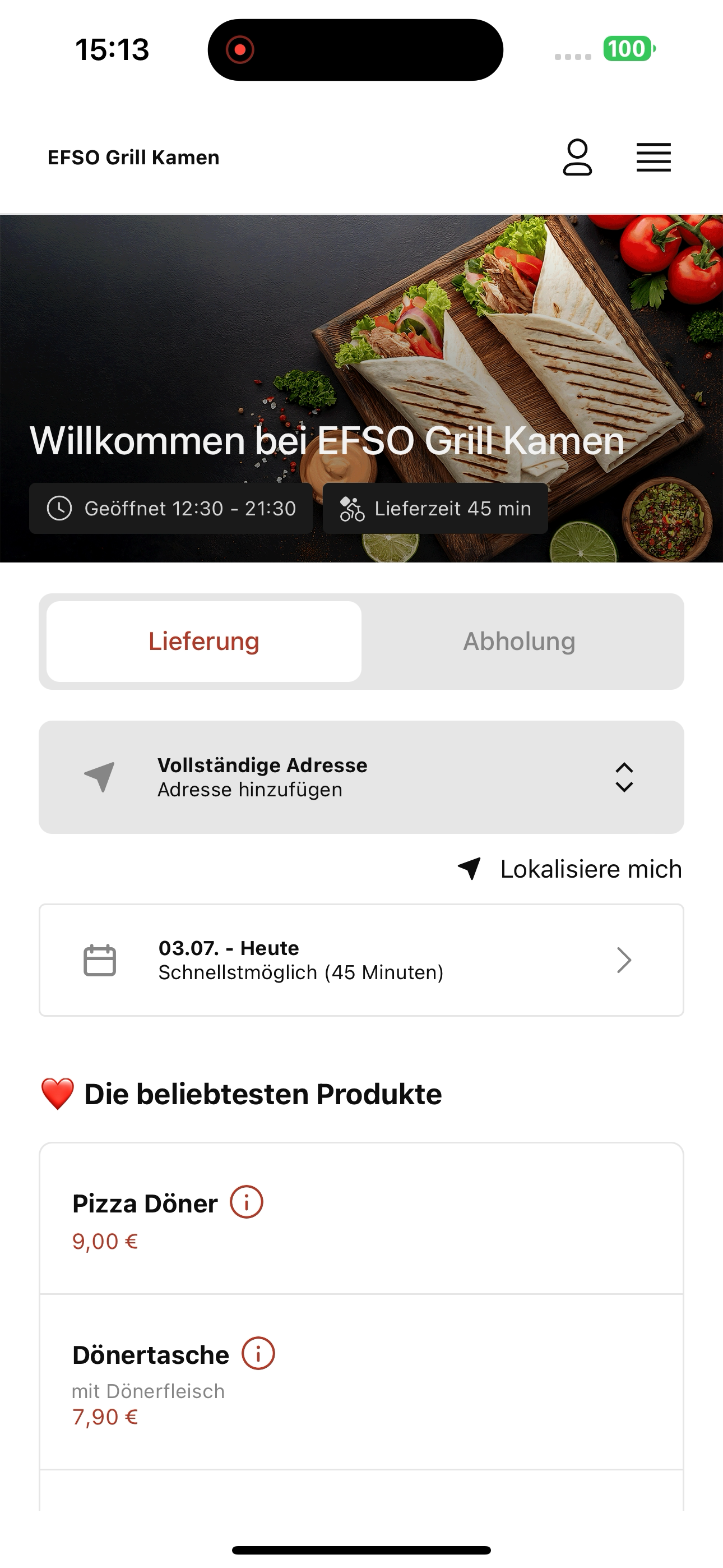
Task: Open the hamburger menu
Action: pyautogui.click(x=654, y=158)
